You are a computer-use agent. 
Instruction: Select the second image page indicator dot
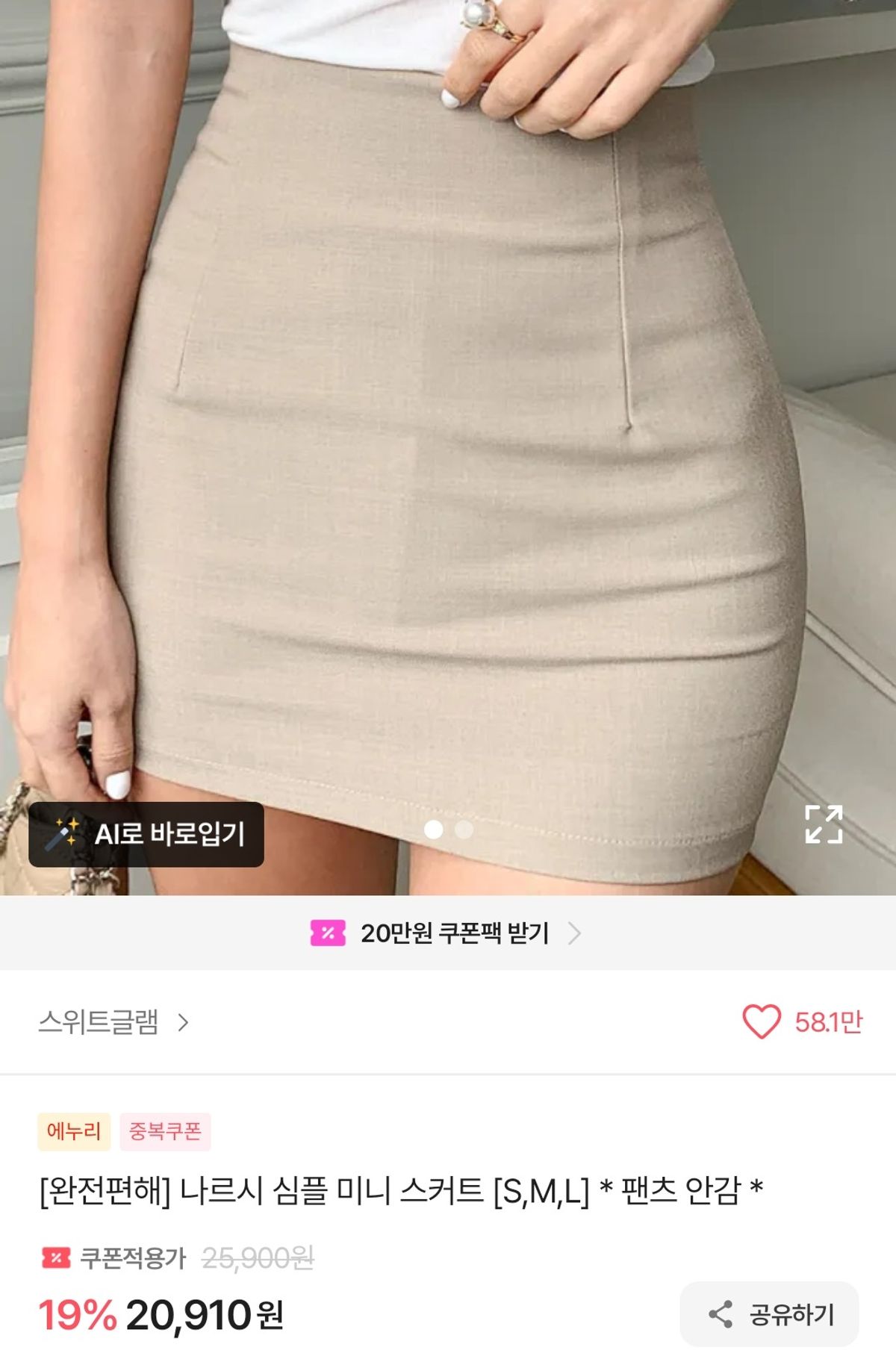pos(464,830)
